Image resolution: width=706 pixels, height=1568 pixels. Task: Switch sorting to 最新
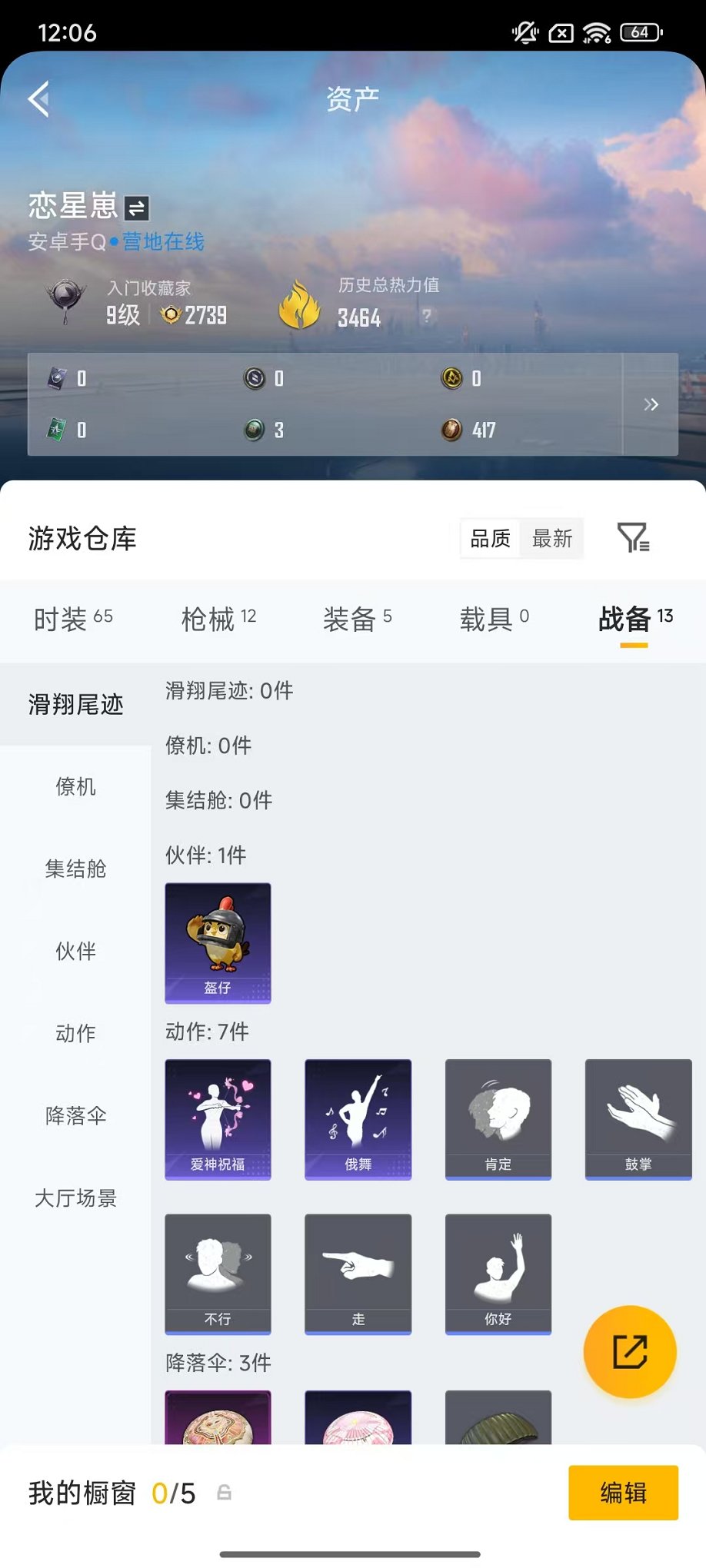(x=551, y=539)
